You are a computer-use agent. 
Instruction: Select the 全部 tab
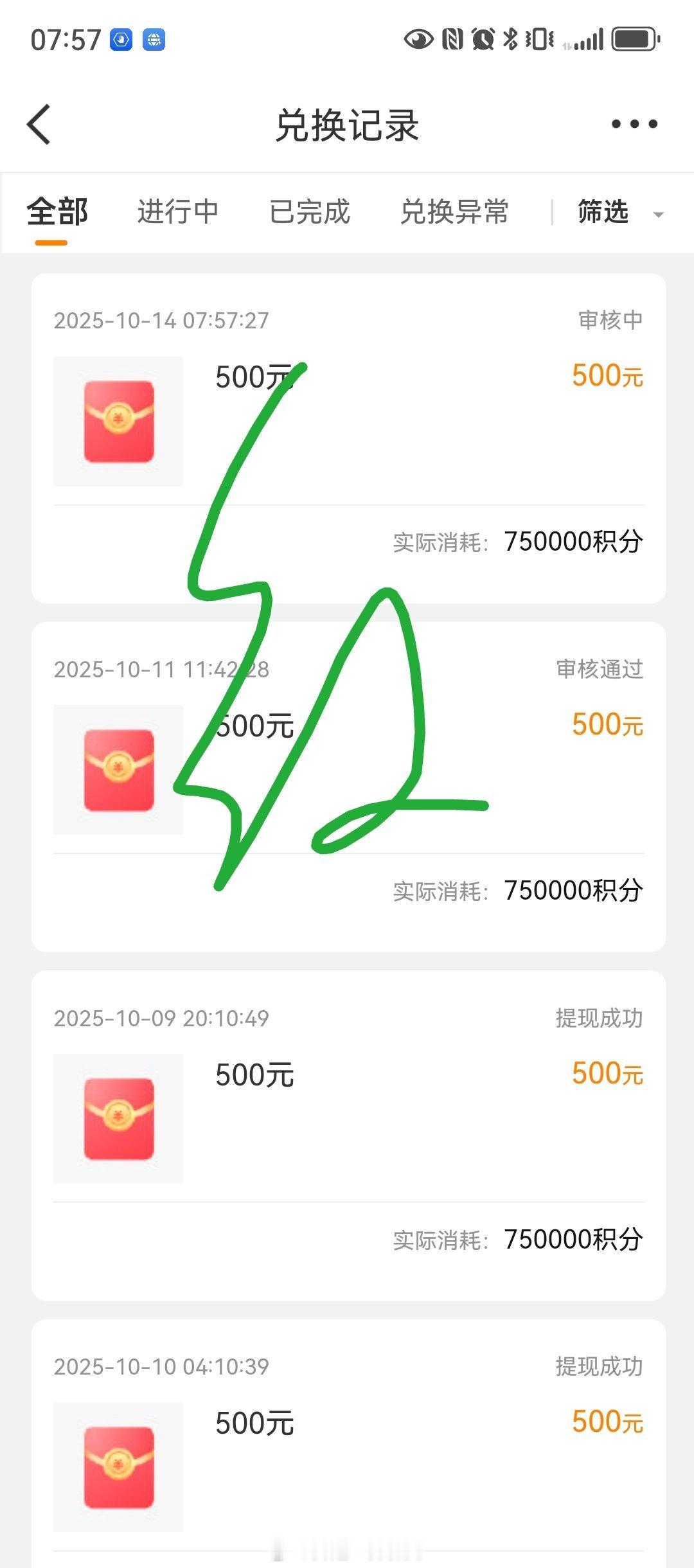coord(57,212)
